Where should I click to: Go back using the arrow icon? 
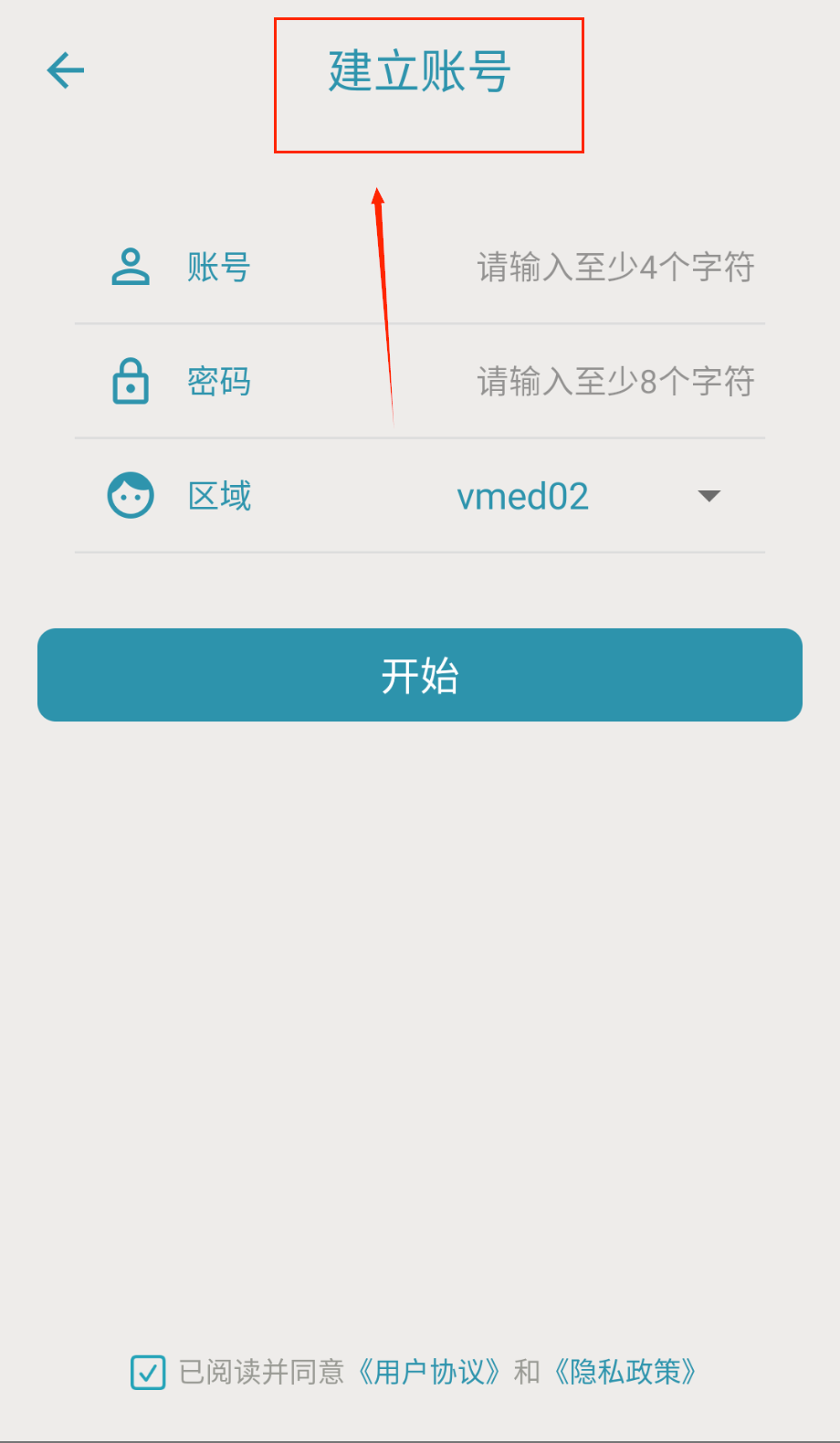coord(66,70)
